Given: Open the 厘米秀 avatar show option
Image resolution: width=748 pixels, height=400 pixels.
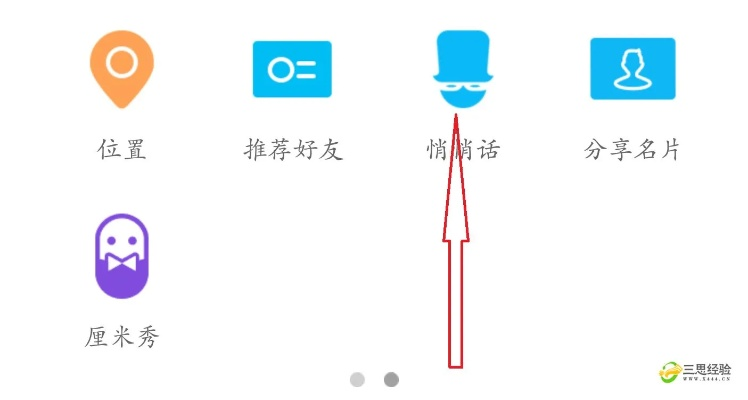Looking at the screenshot, I should [121, 256].
